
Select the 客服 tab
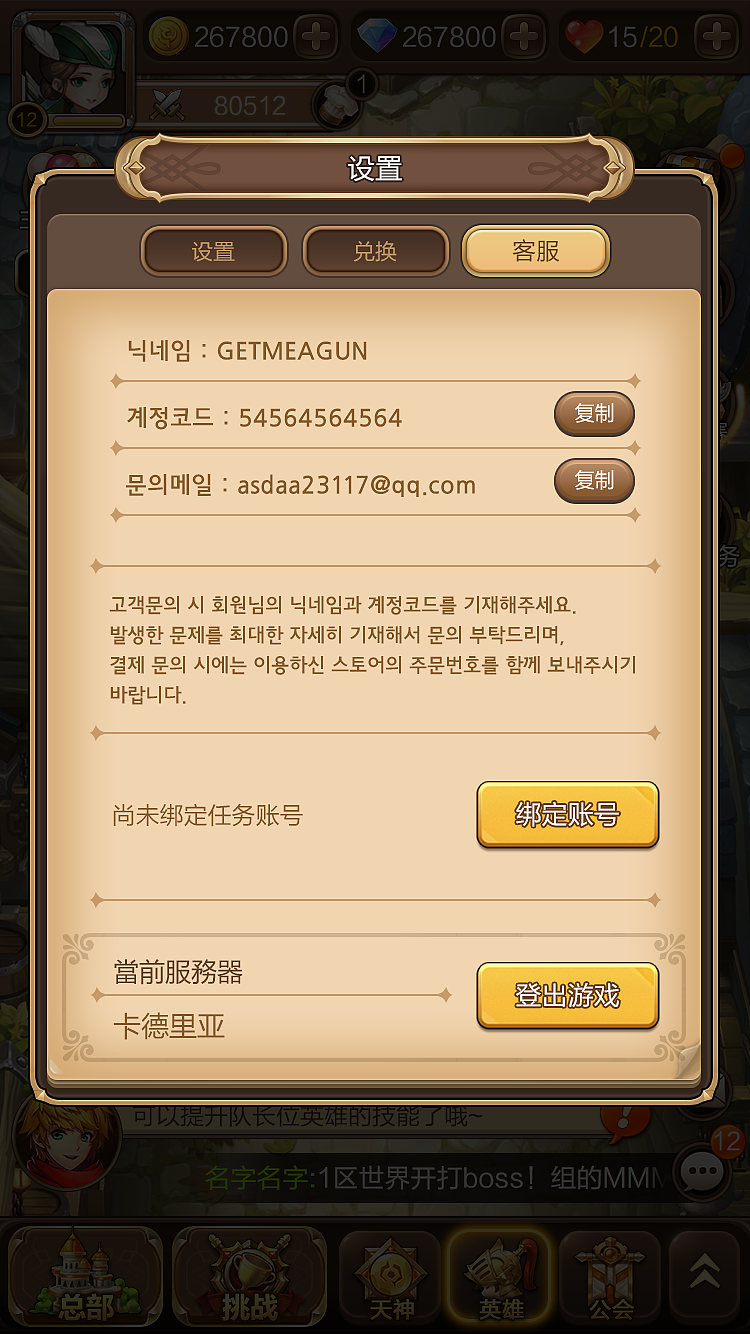536,251
